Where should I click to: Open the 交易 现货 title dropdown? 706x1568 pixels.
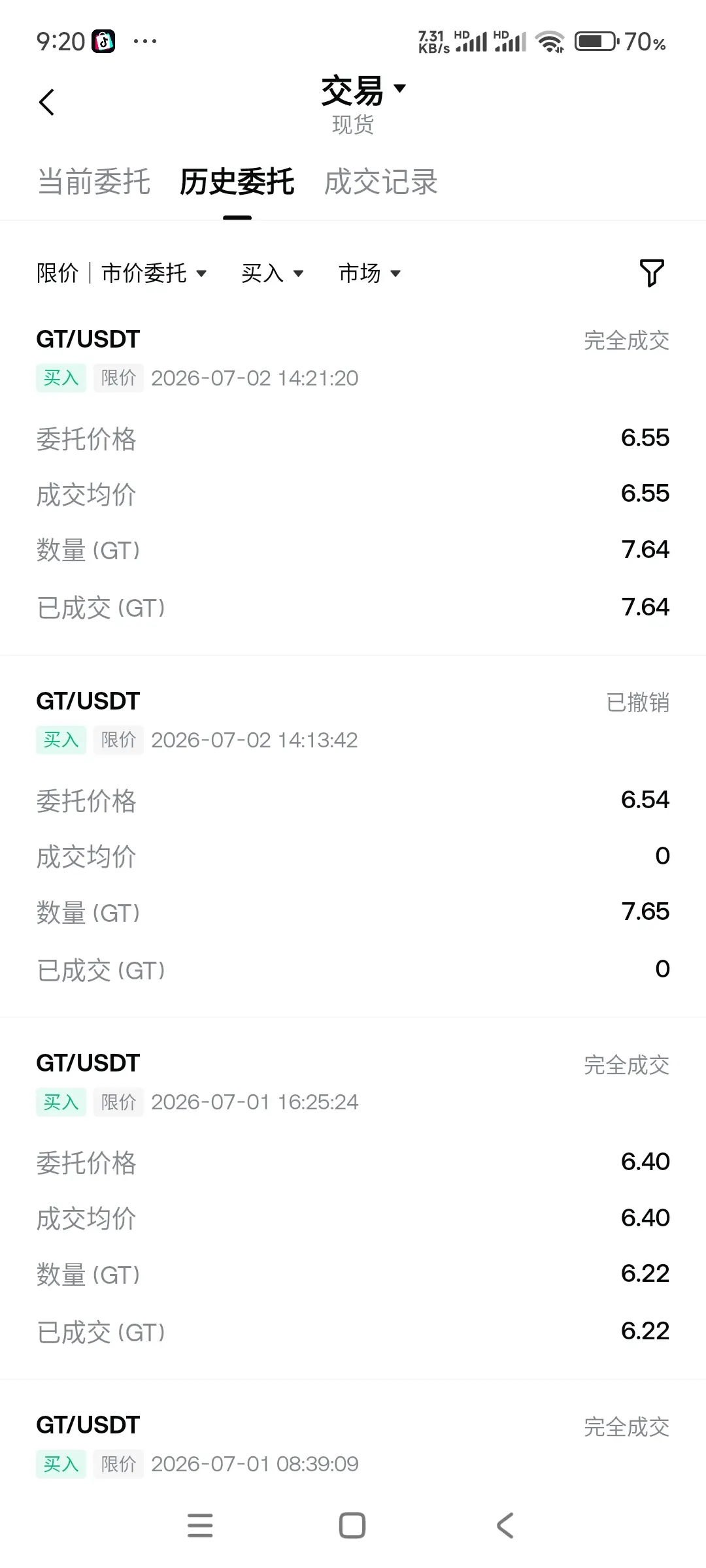pos(363,103)
